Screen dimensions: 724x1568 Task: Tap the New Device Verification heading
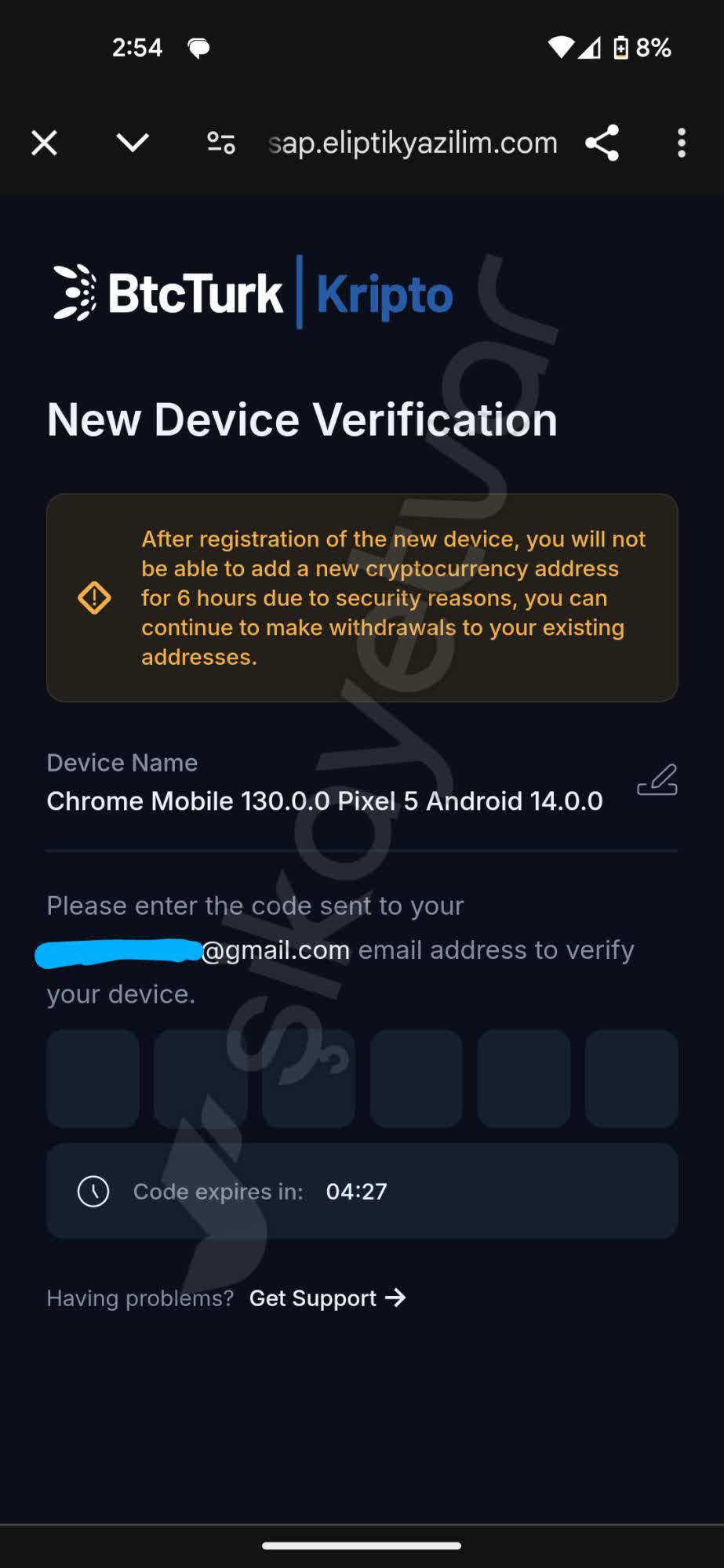pyautogui.click(x=302, y=418)
